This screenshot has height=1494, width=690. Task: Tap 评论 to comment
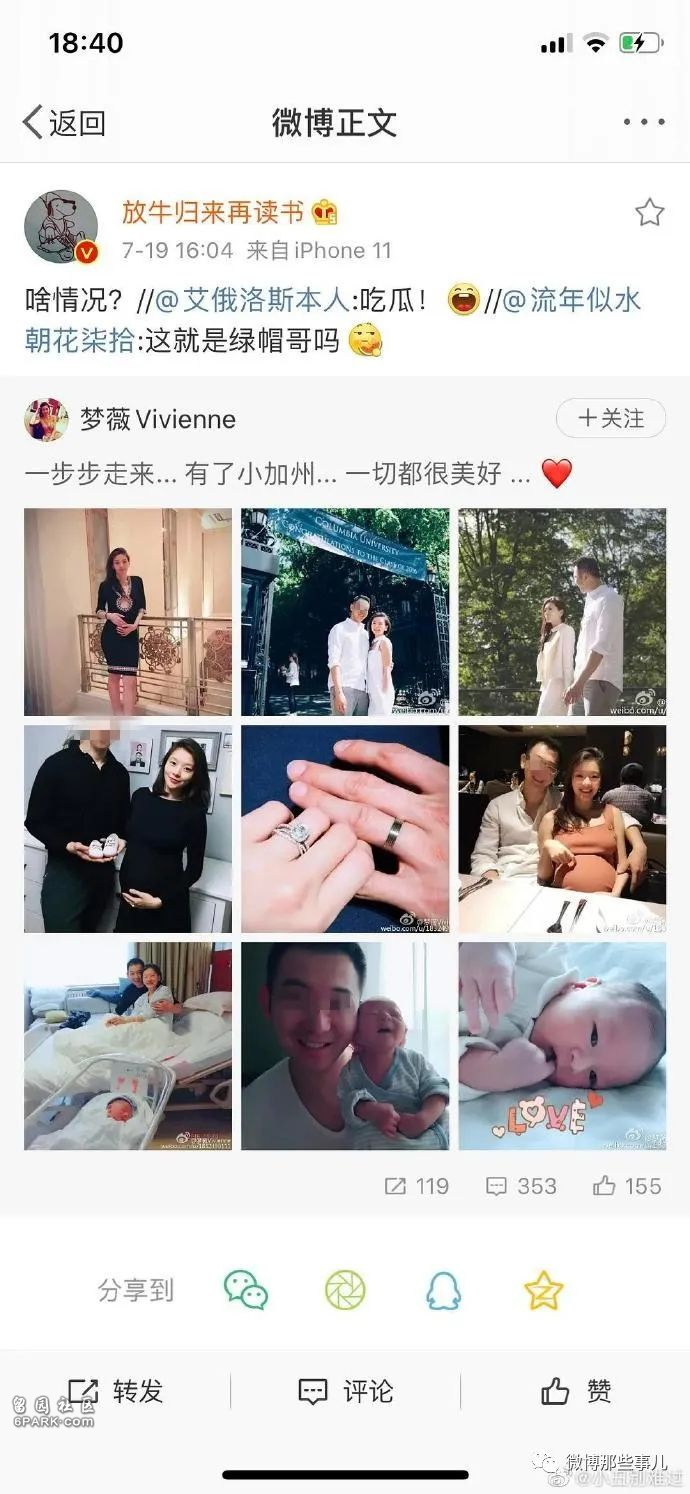point(345,1391)
